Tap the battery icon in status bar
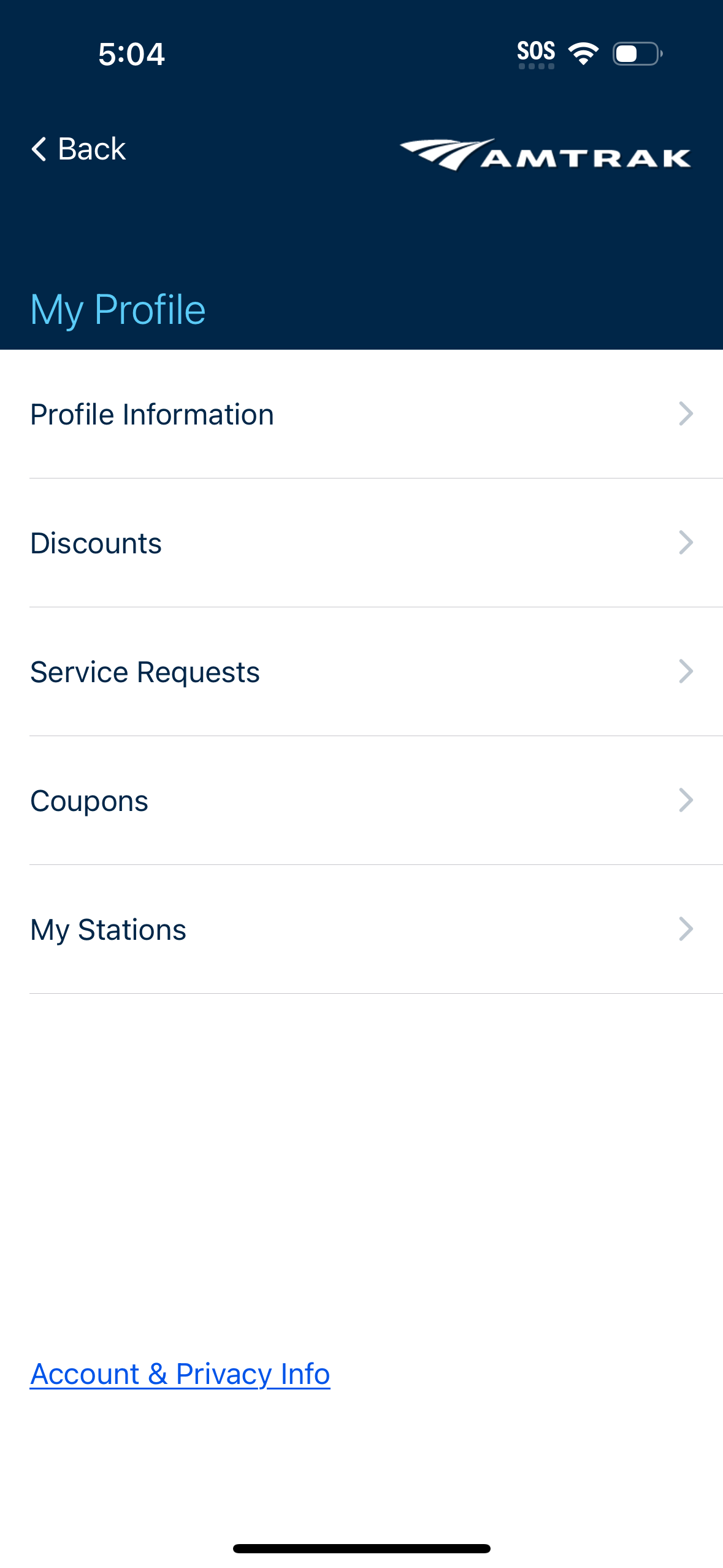 point(637,54)
